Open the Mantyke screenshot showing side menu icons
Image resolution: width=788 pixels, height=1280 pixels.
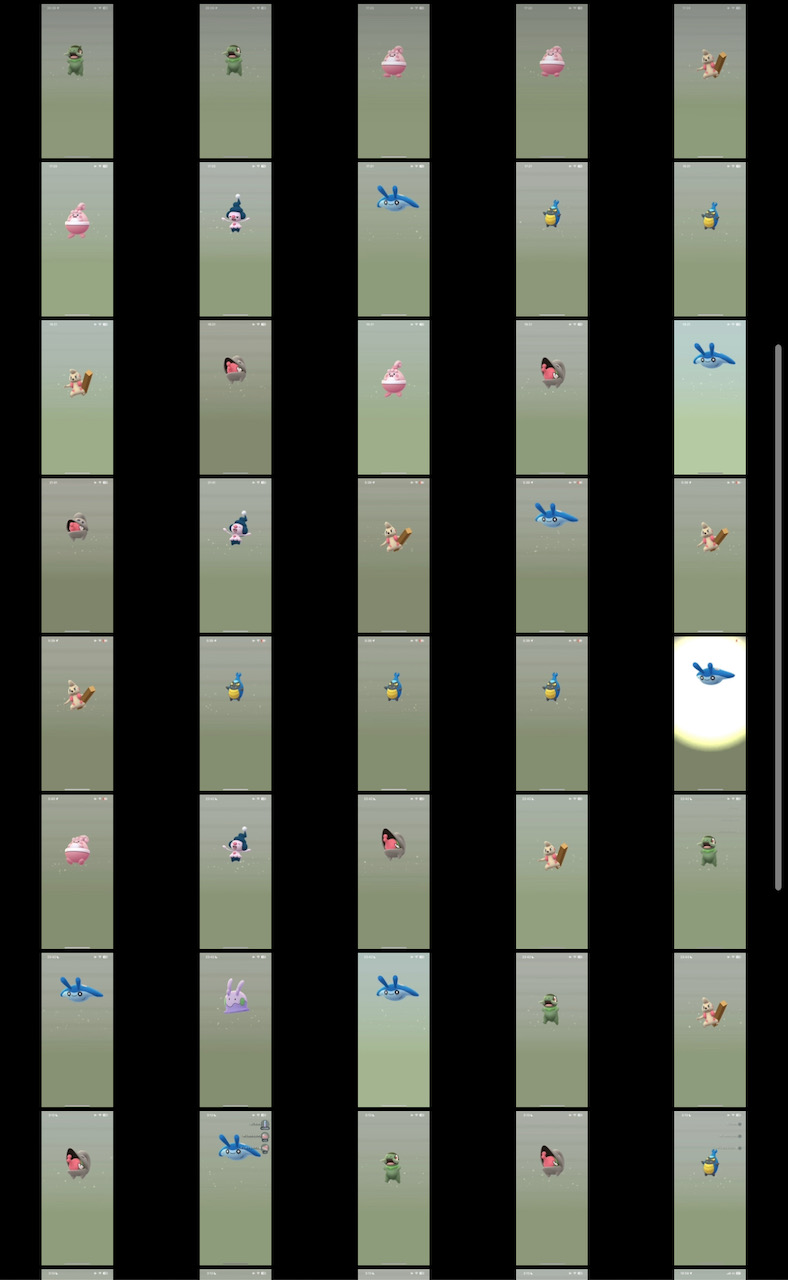coord(235,1187)
